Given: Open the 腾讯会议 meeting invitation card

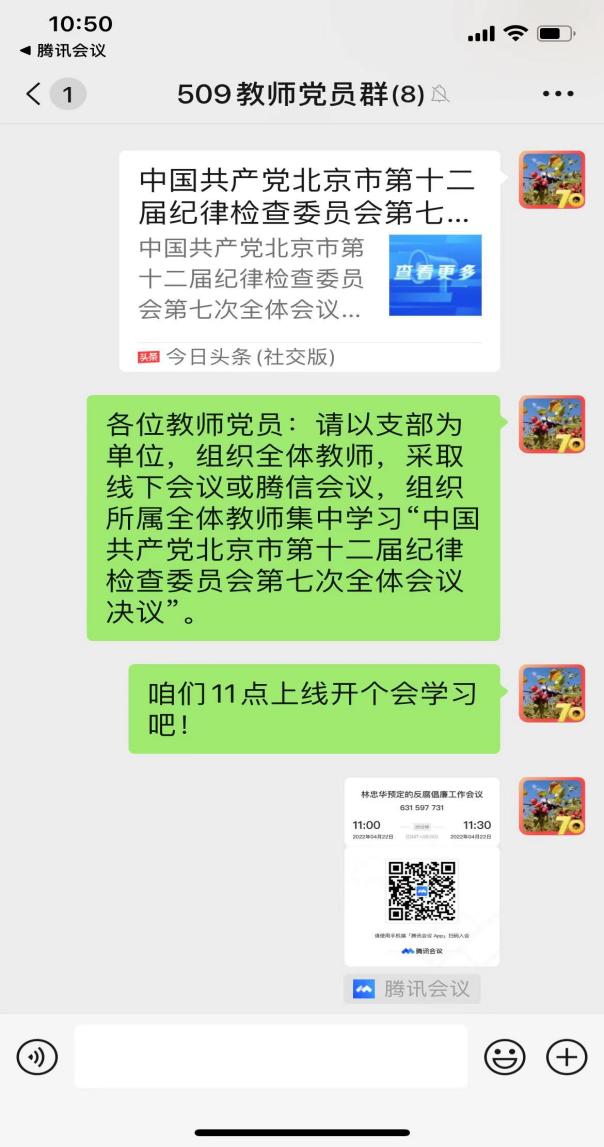Looking at the screenshot, I should click(x=421, y=870).
